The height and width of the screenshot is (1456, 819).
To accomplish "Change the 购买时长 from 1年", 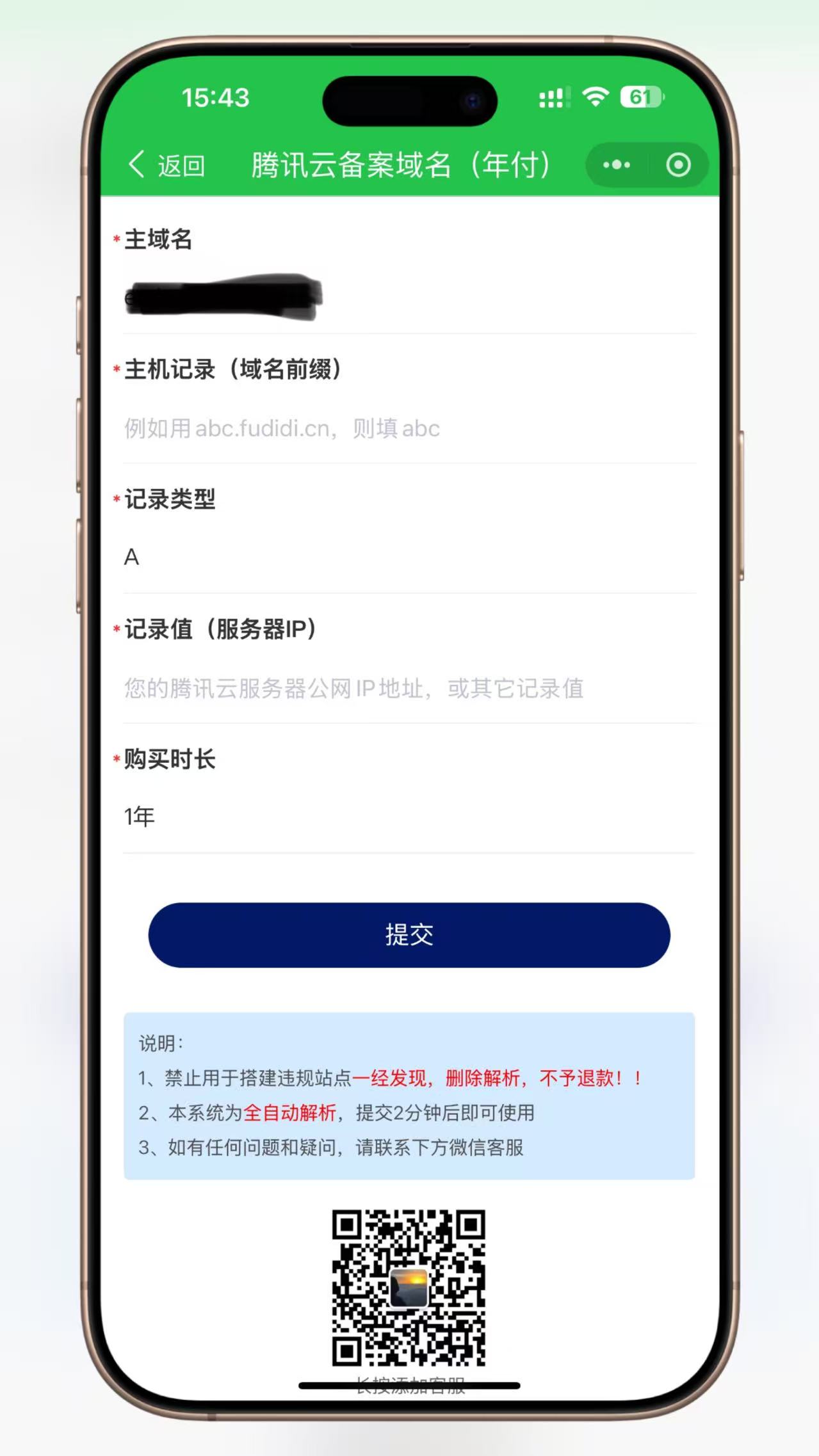I will [x=409, y=817].
